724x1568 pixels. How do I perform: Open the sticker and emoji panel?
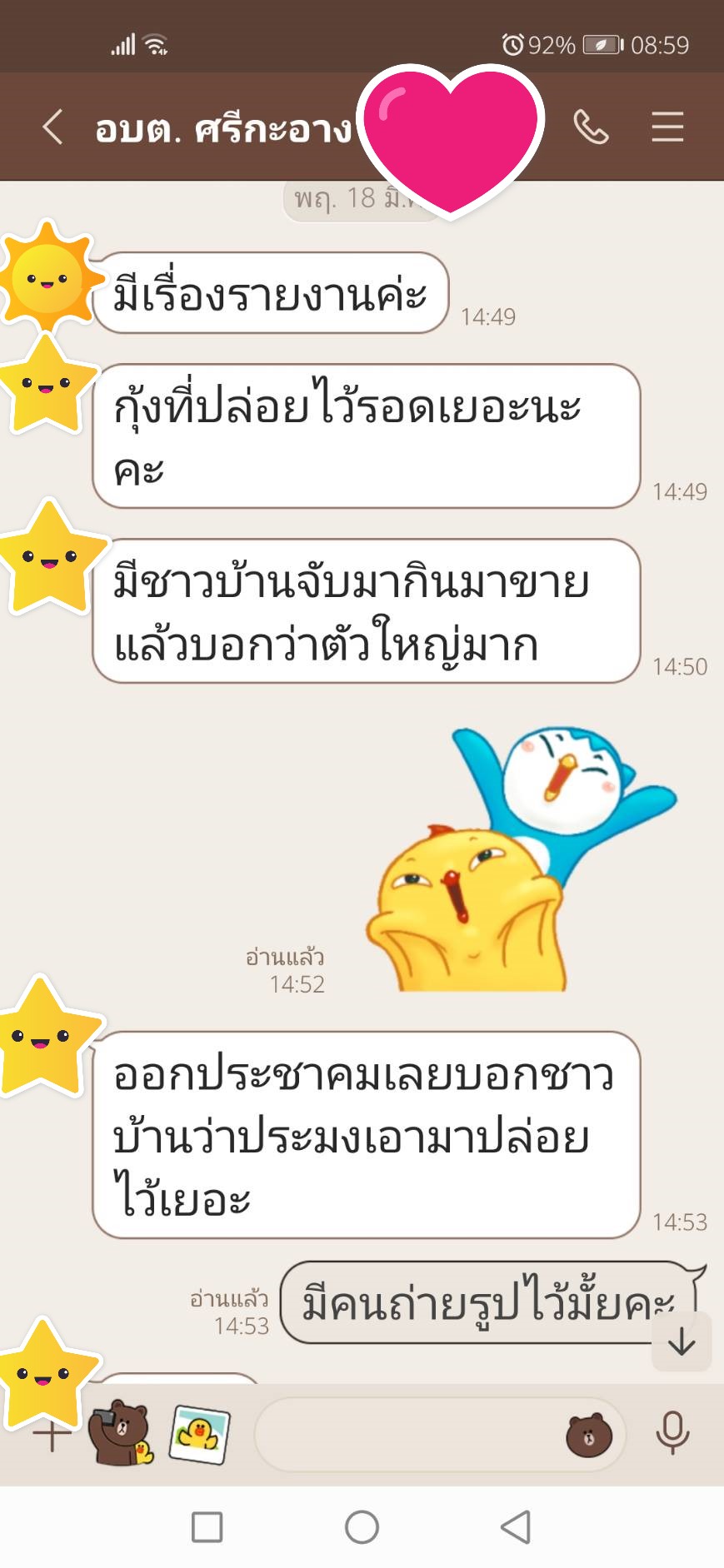[589, 1435]
